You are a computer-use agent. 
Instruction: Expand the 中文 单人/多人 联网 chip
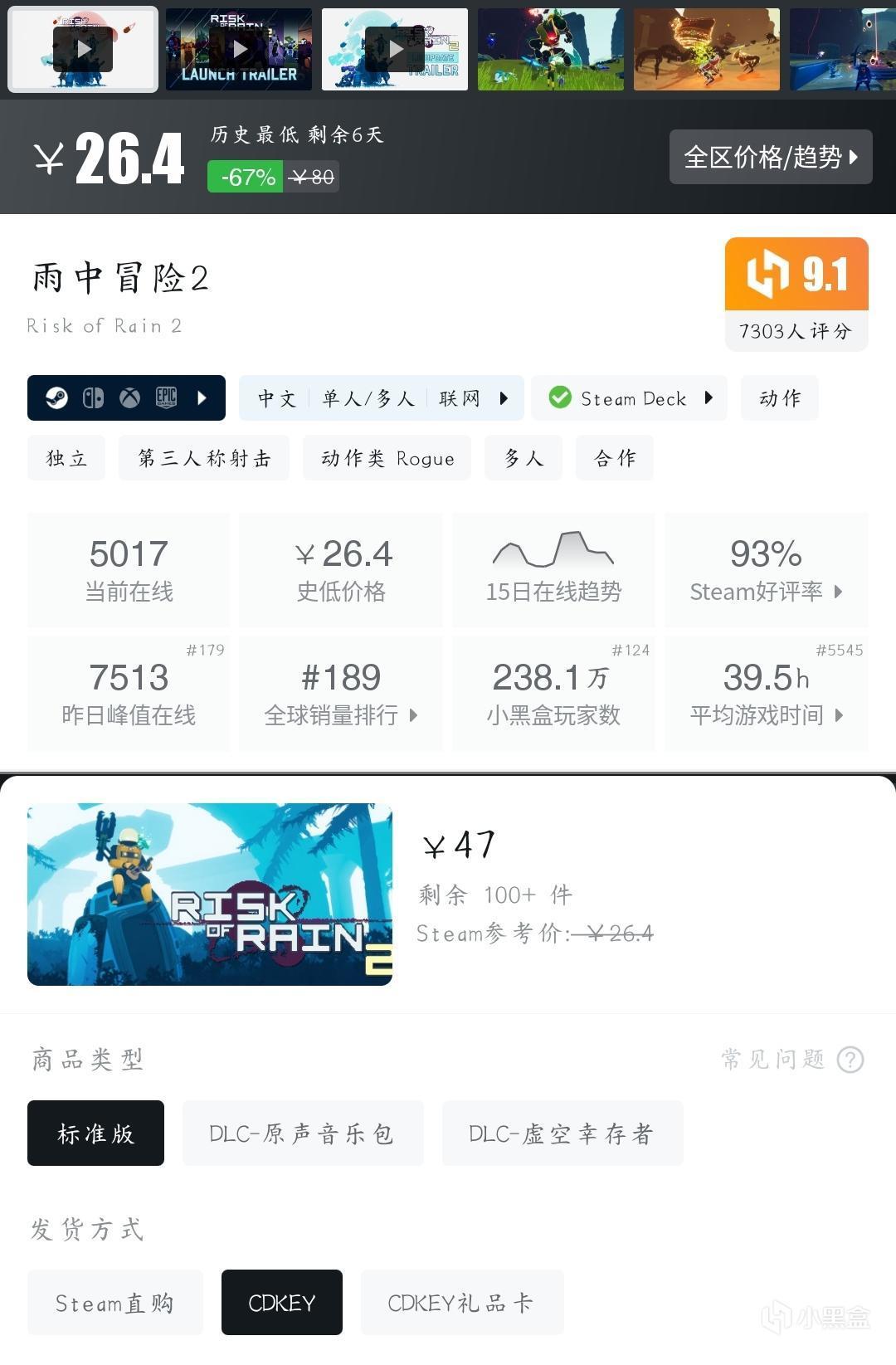pyautogui.click(x=381, y=398)
